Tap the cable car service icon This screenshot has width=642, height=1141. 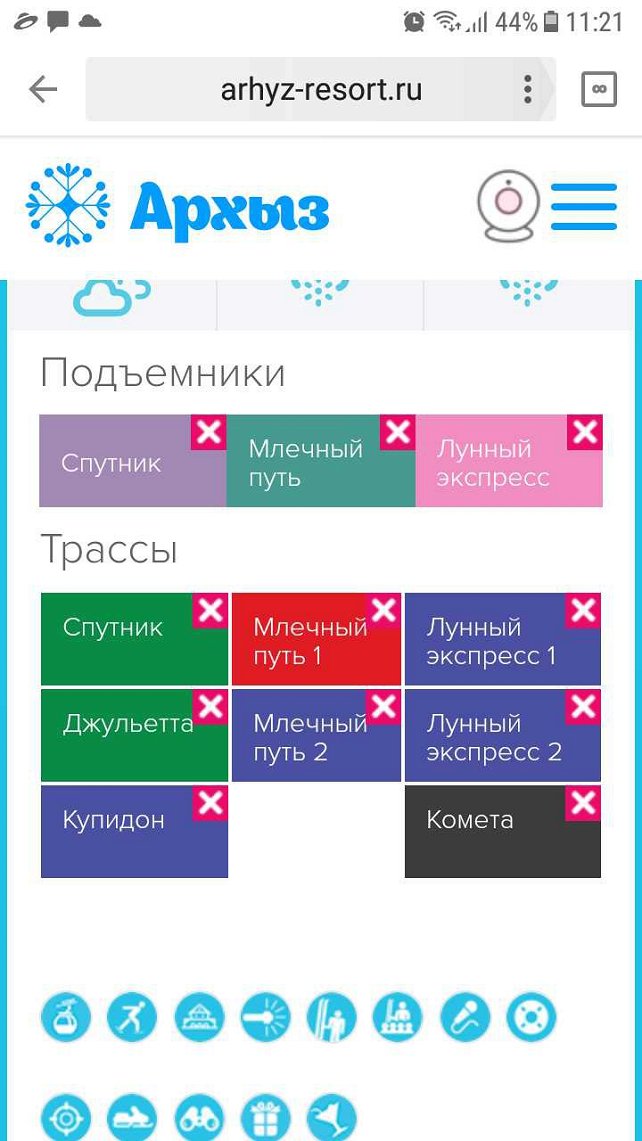coord(66,1018)
